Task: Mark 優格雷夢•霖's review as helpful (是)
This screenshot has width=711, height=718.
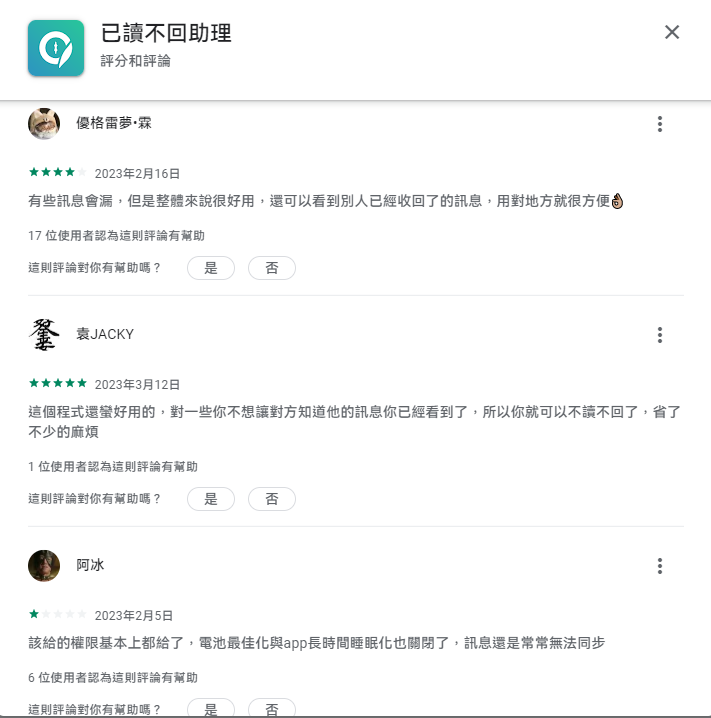Action: [x=211, y=268]
